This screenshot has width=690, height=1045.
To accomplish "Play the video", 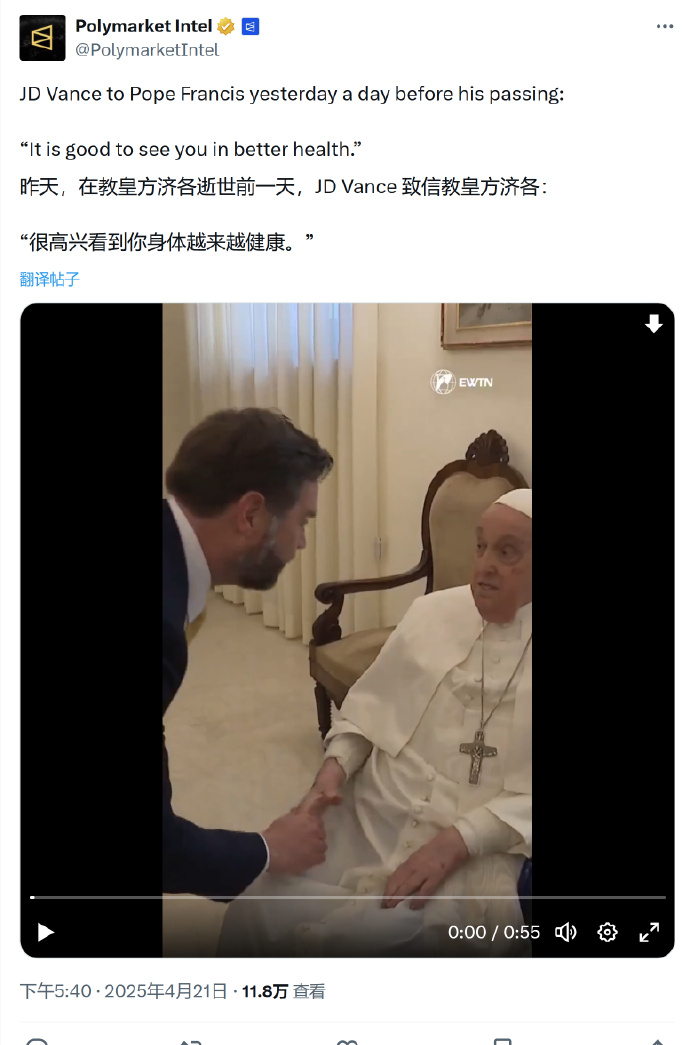I will [x=45, y=932].
